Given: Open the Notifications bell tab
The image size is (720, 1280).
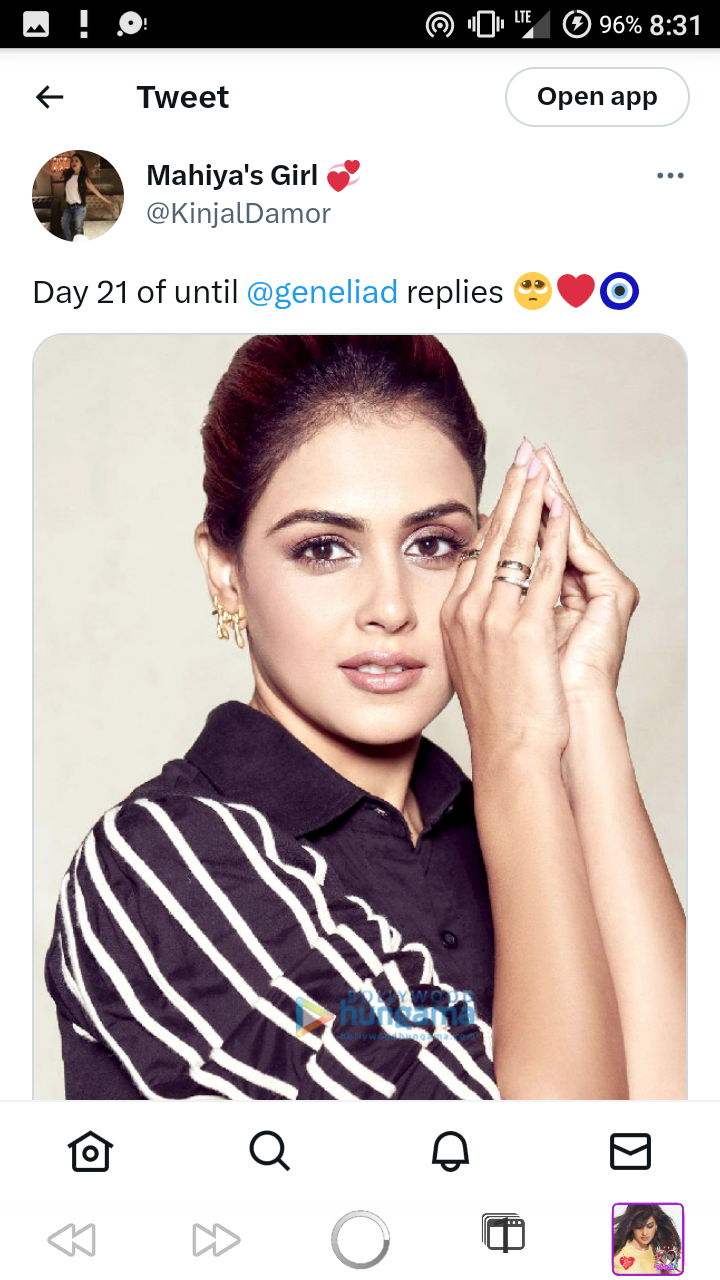Looking at the screenshot, I should tap(450, 1151).
